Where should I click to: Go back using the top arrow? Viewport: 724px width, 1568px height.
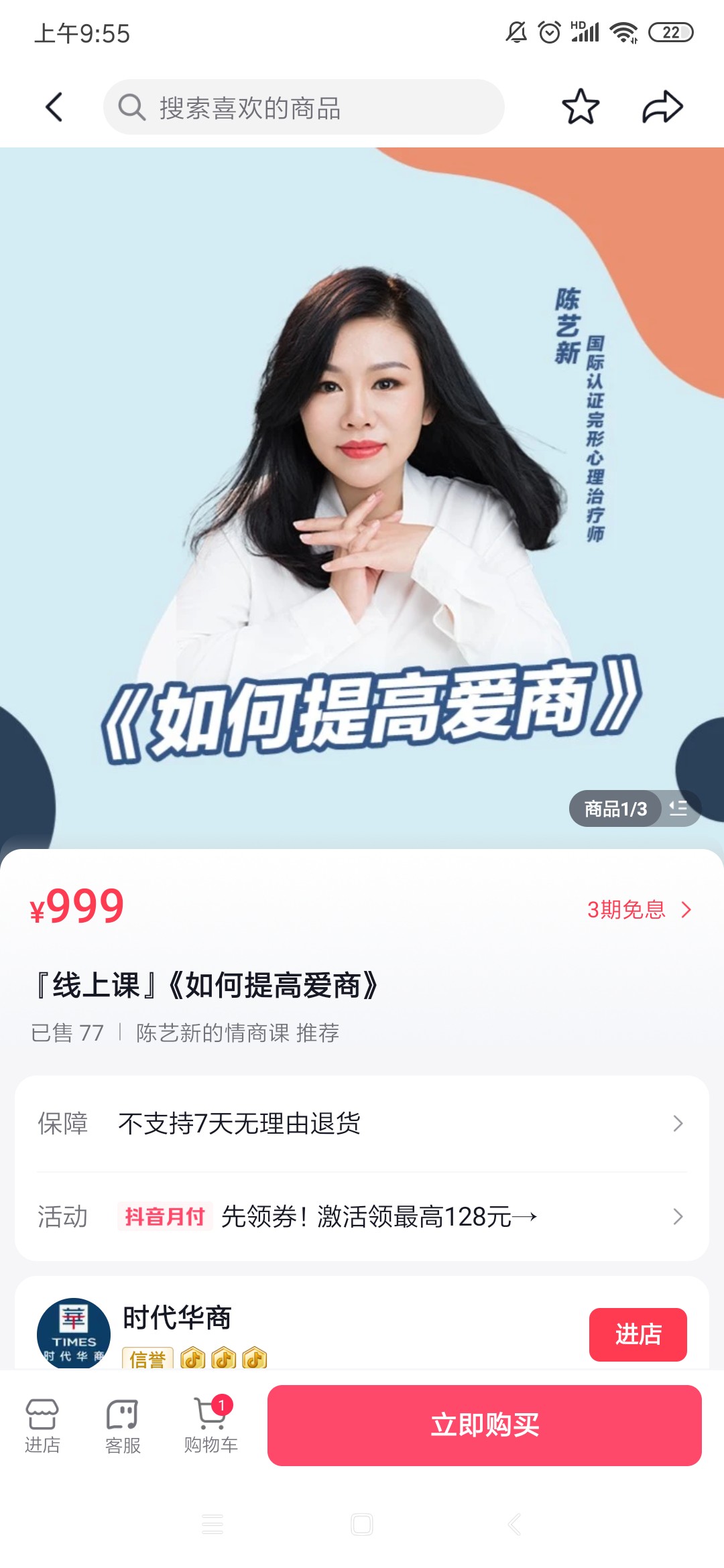(54, 107)
